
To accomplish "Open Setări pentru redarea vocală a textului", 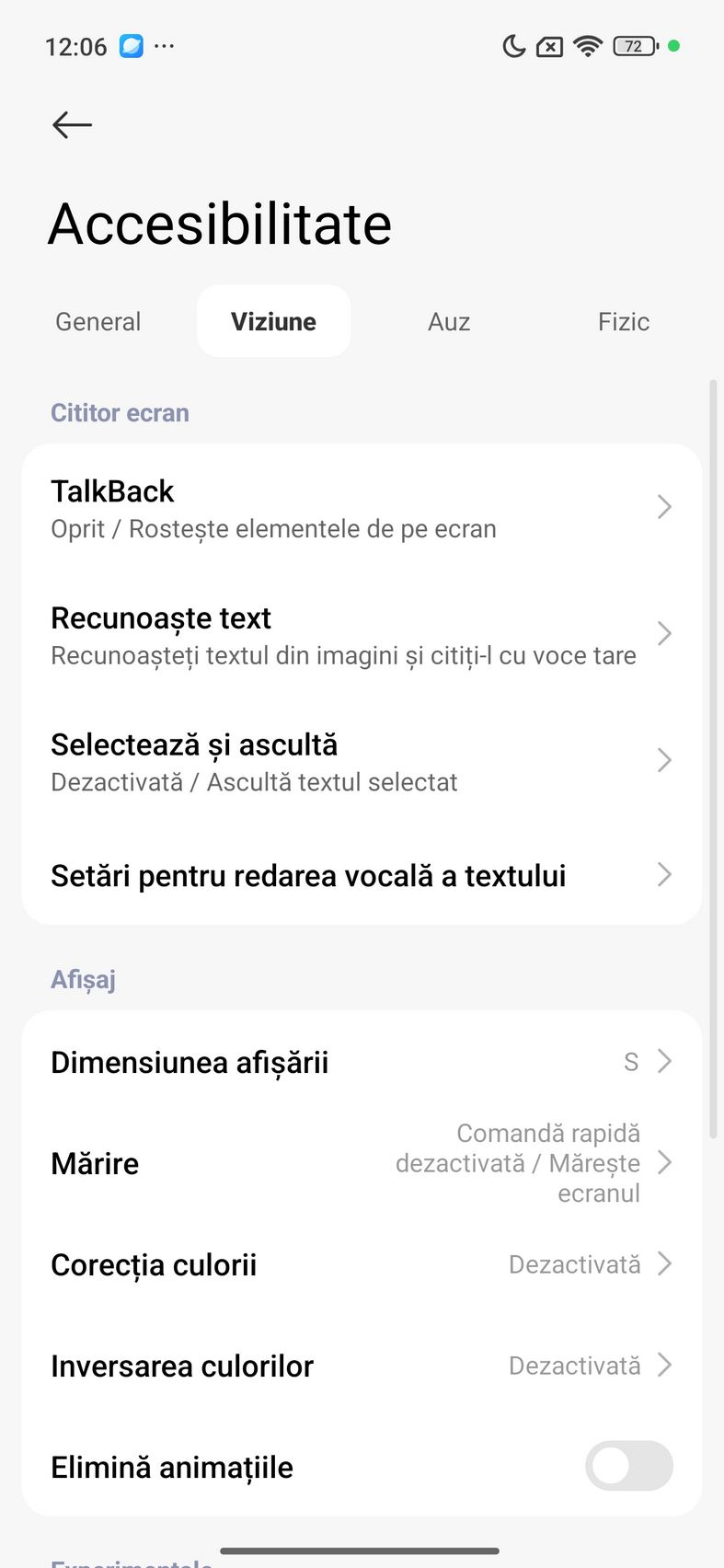I will (x=362, y=875).
